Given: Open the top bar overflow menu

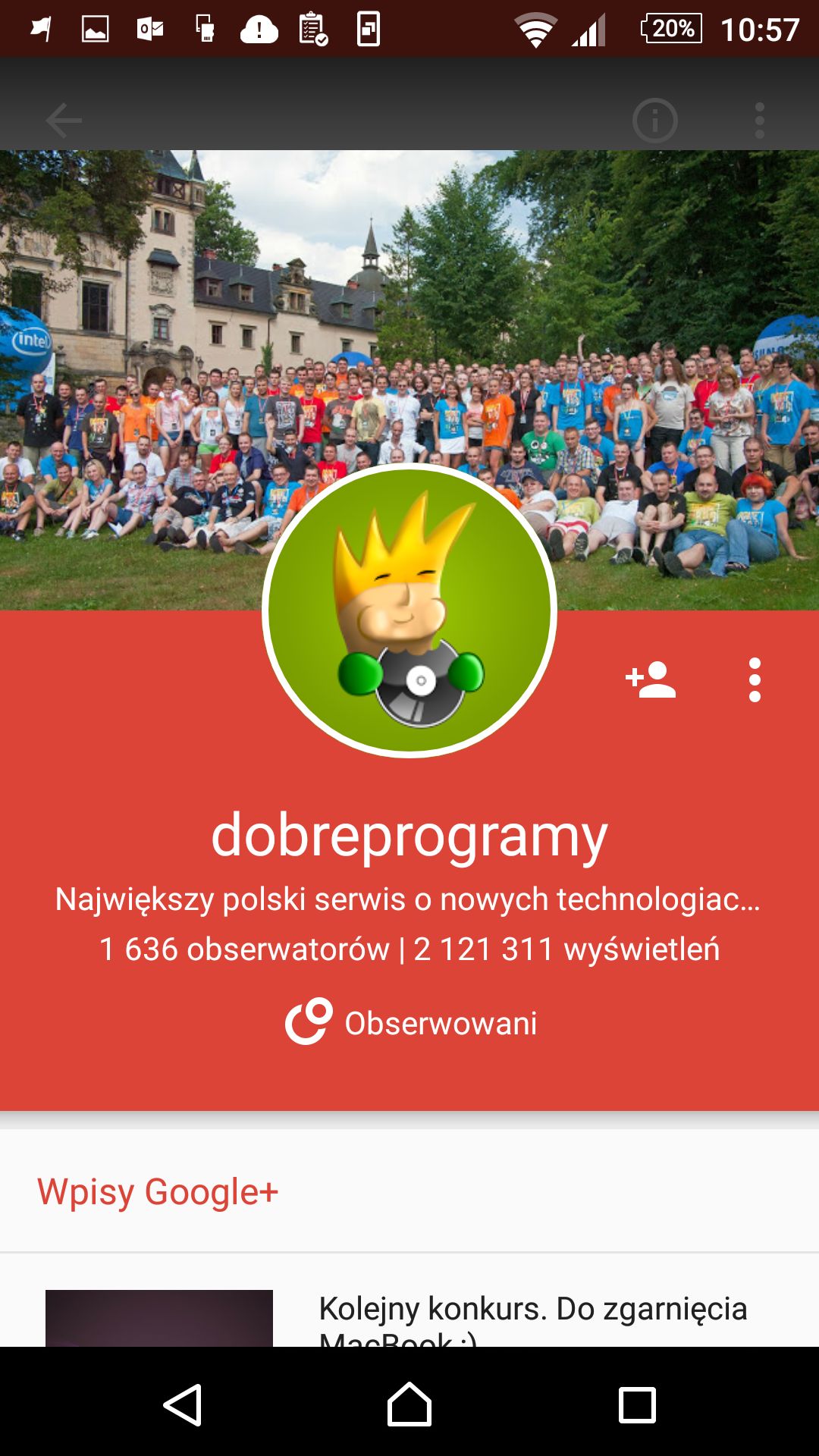Looking at the screenshot, I should click(759, 120).
